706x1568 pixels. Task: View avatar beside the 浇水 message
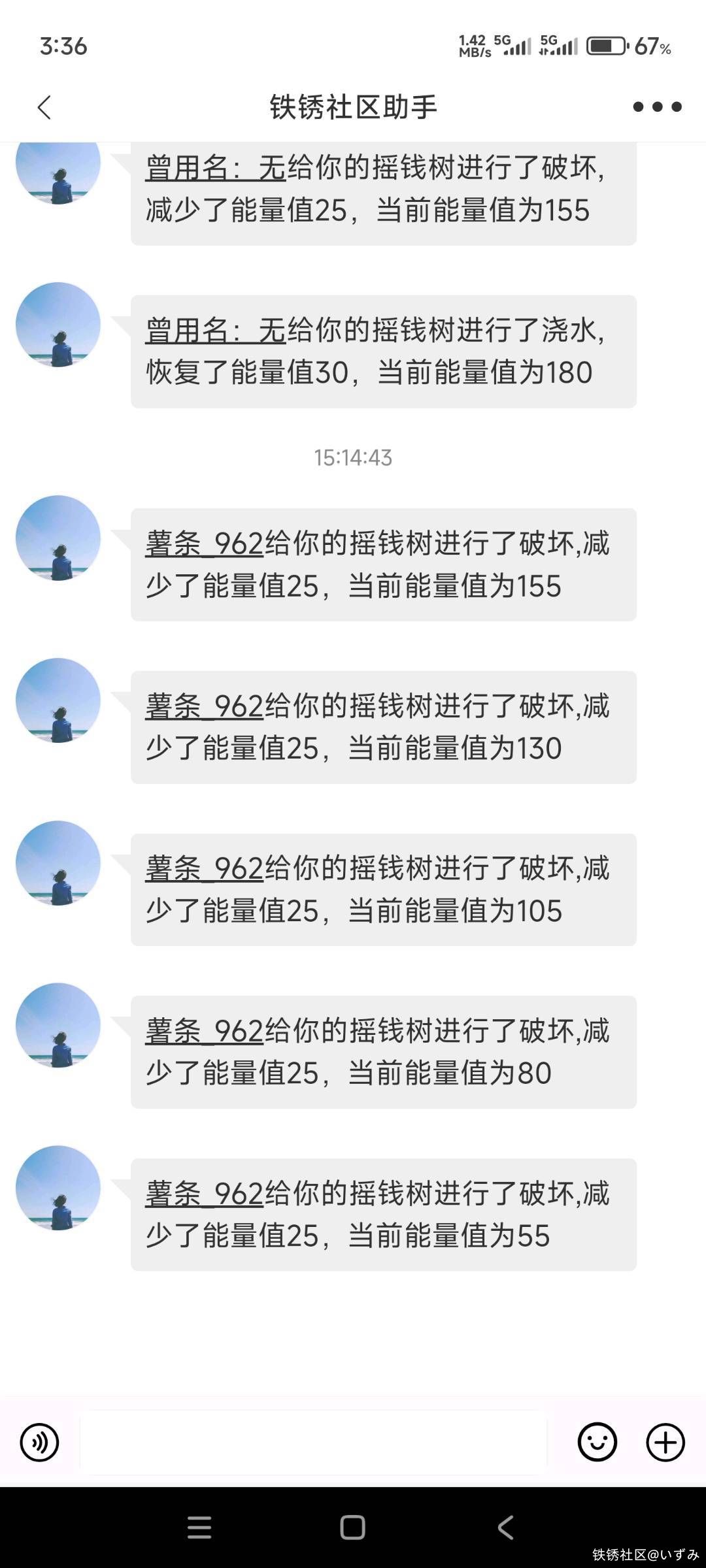(58, 325)
